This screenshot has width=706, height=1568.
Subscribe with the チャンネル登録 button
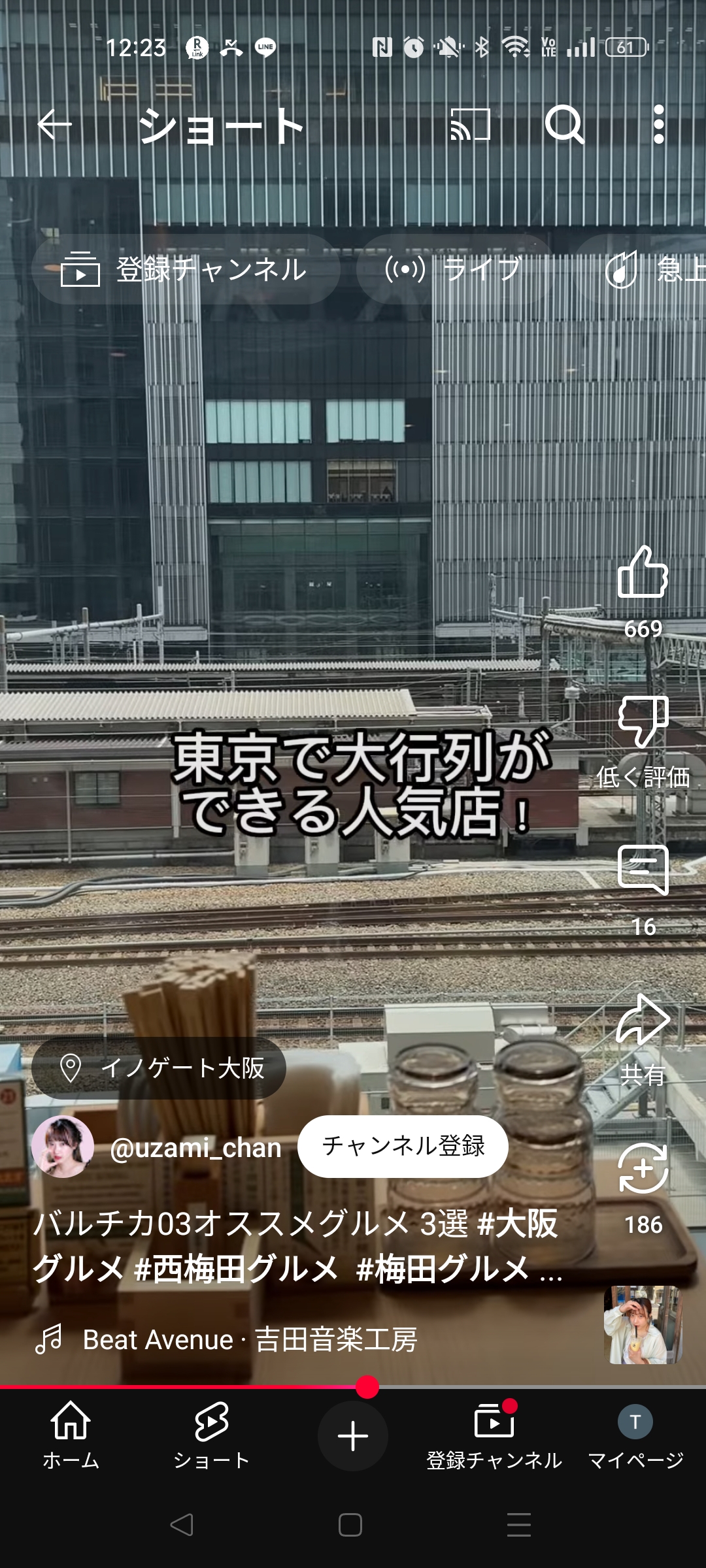click(403, 1147)
